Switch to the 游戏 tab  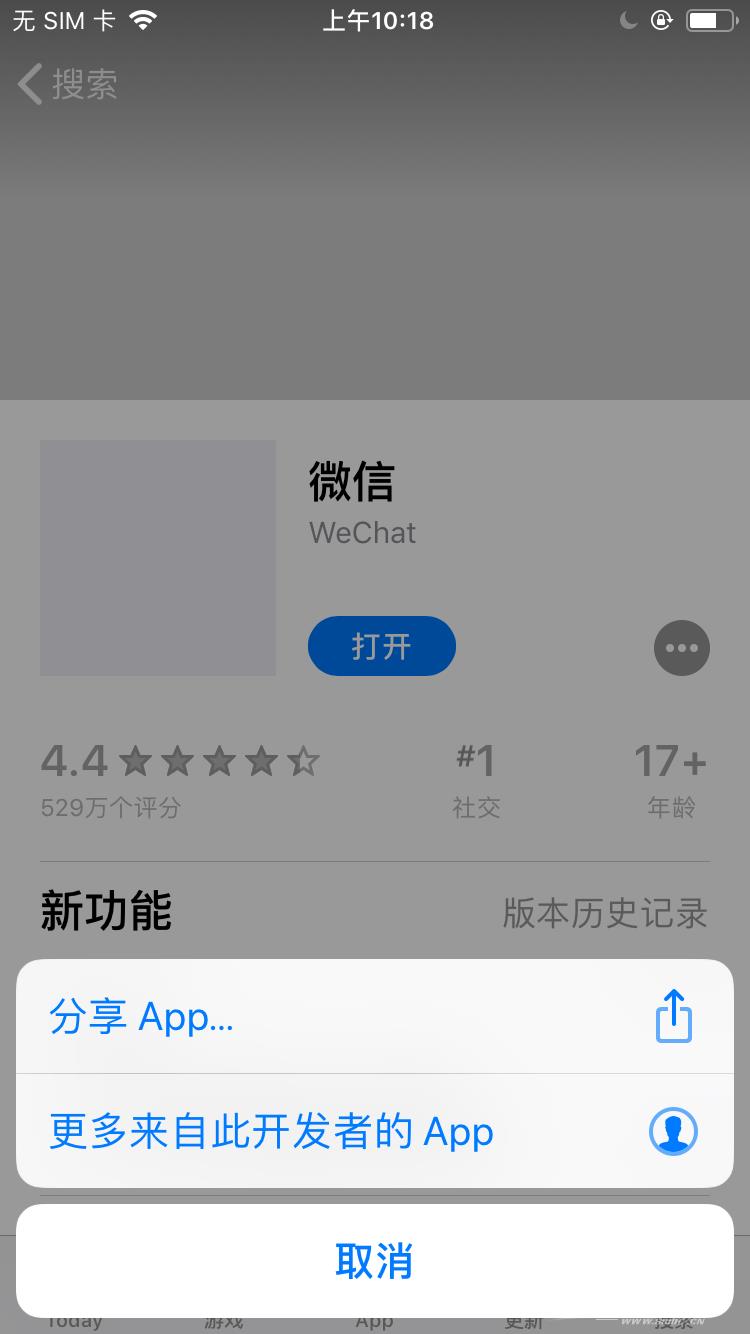(224, 1321)
